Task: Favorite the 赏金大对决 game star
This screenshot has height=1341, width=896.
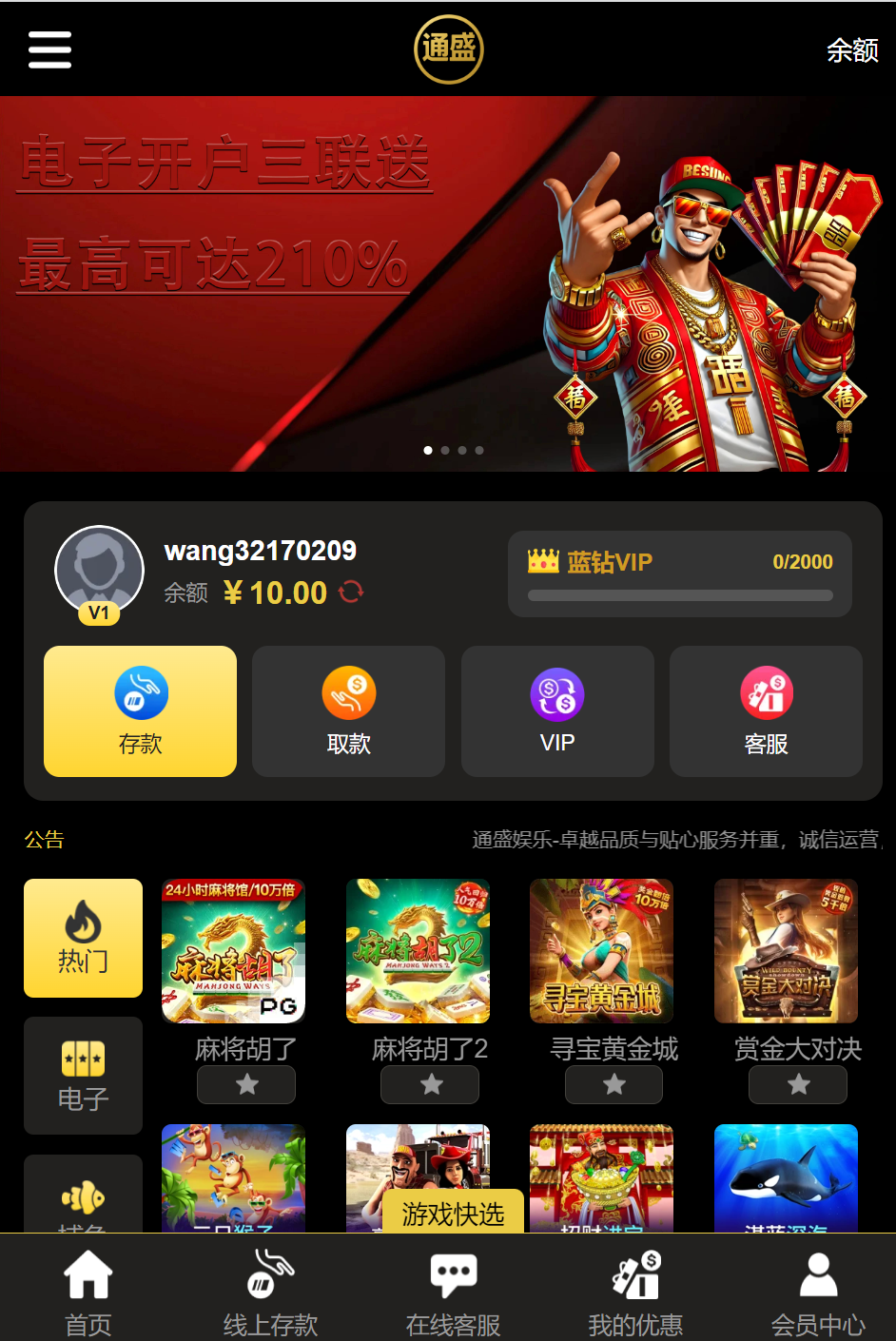Action: click(798, 1084)
